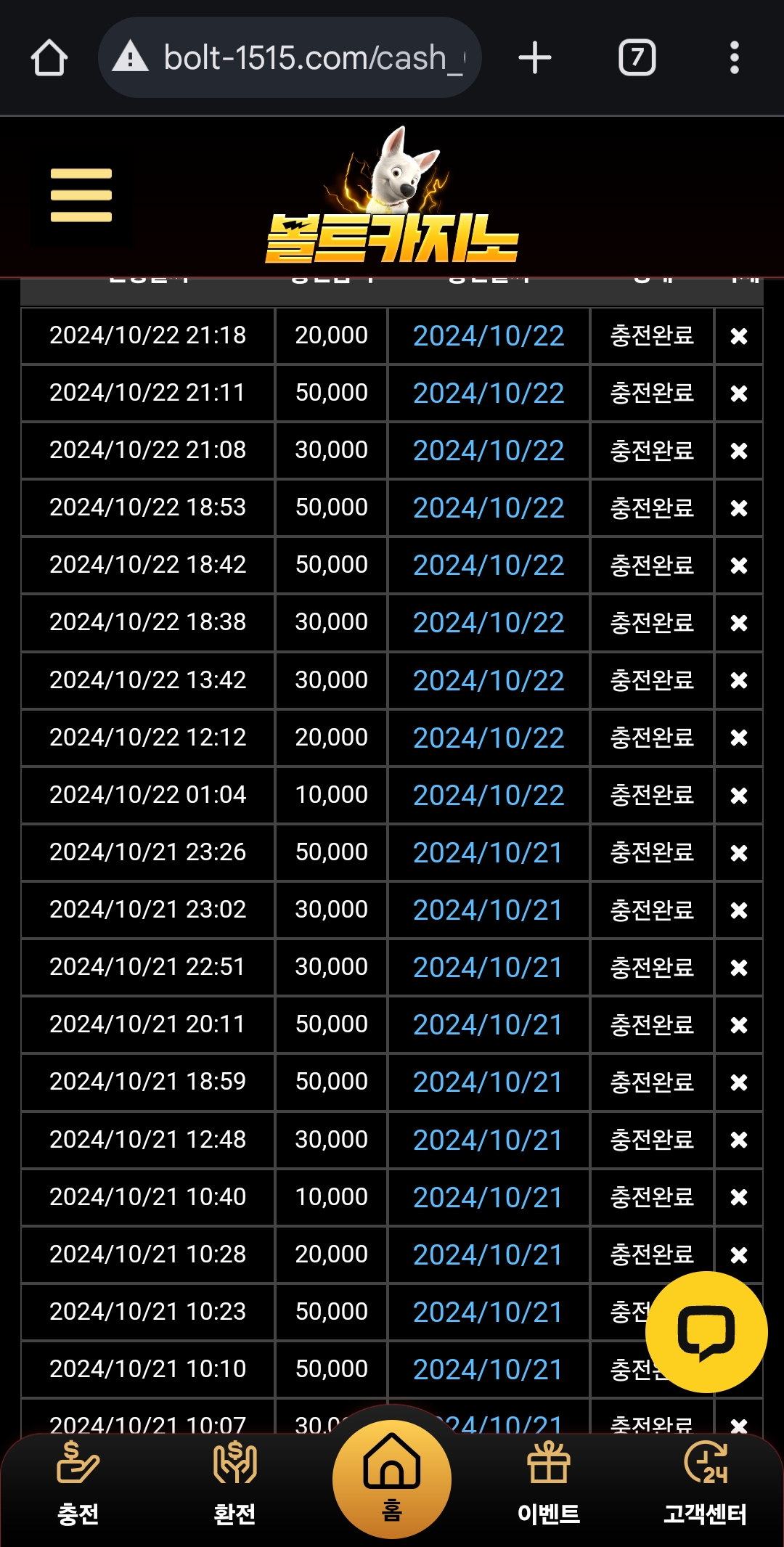Viewport: 784px width, 1547px height.
Task: Remove the 2024/10/21 12:48 entry
Action: tap(739, 1140)
